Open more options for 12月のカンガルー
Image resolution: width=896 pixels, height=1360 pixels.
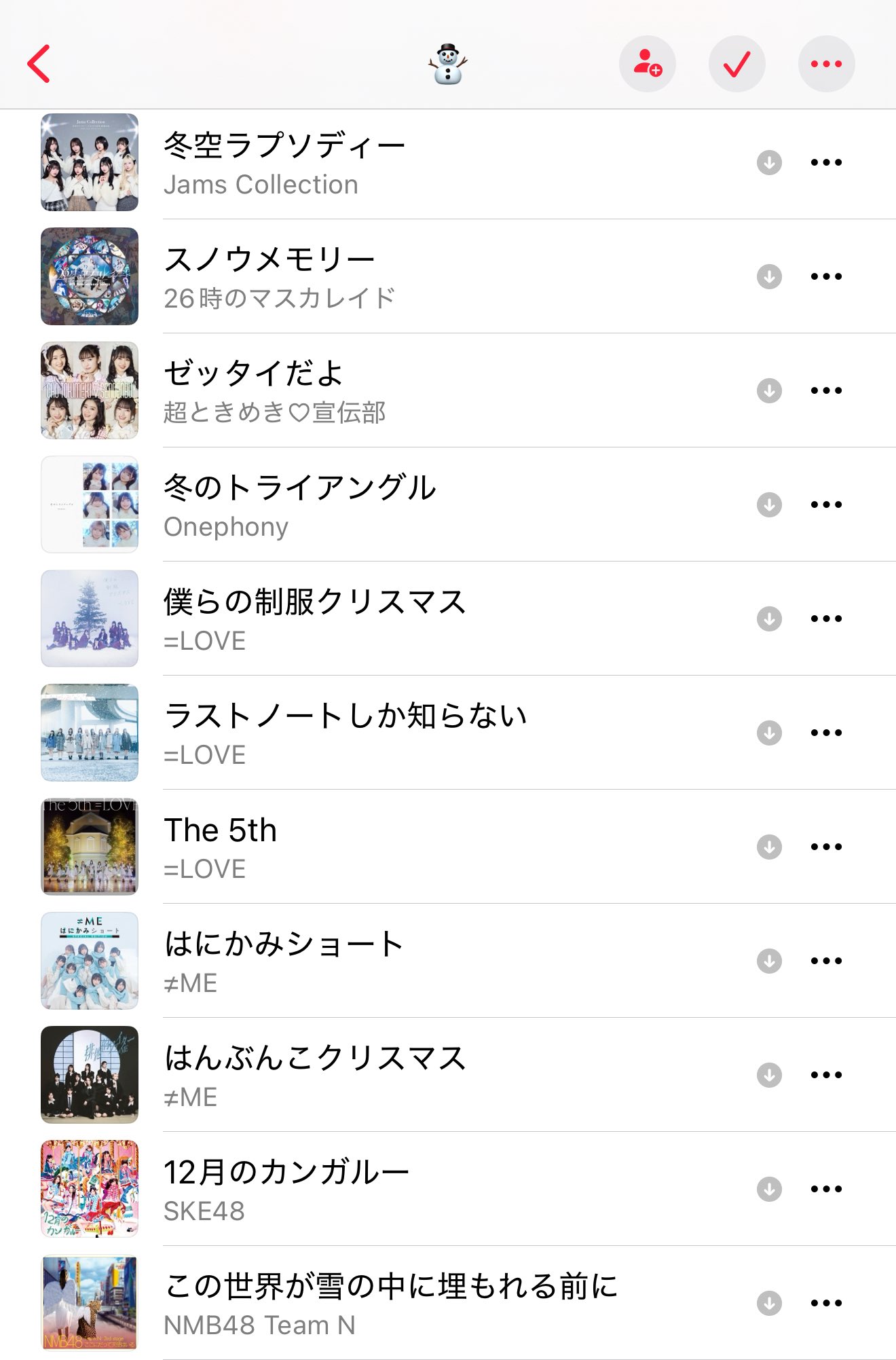point(826,1189)
